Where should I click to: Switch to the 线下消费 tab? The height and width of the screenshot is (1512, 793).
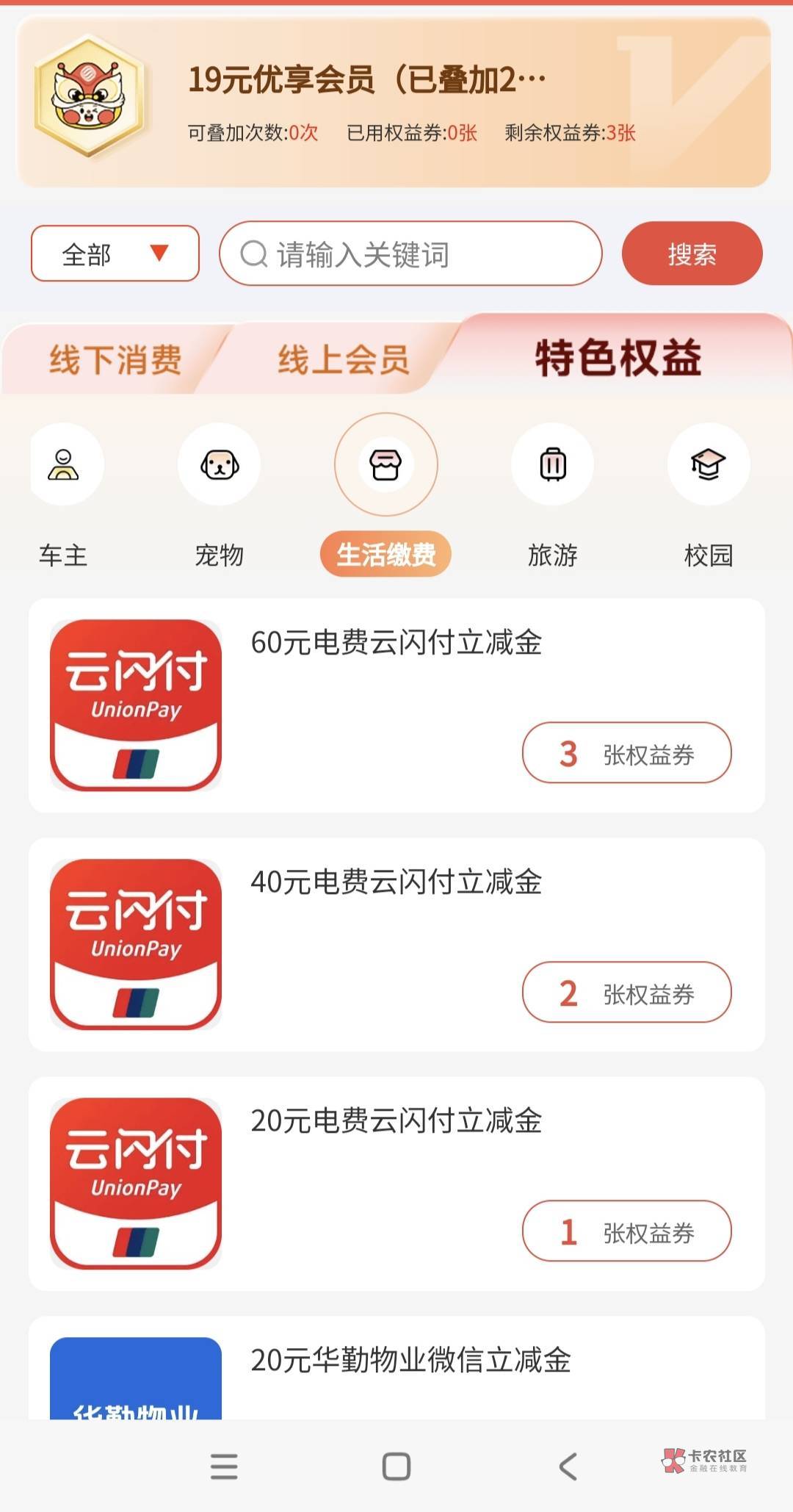click(115, 360)
